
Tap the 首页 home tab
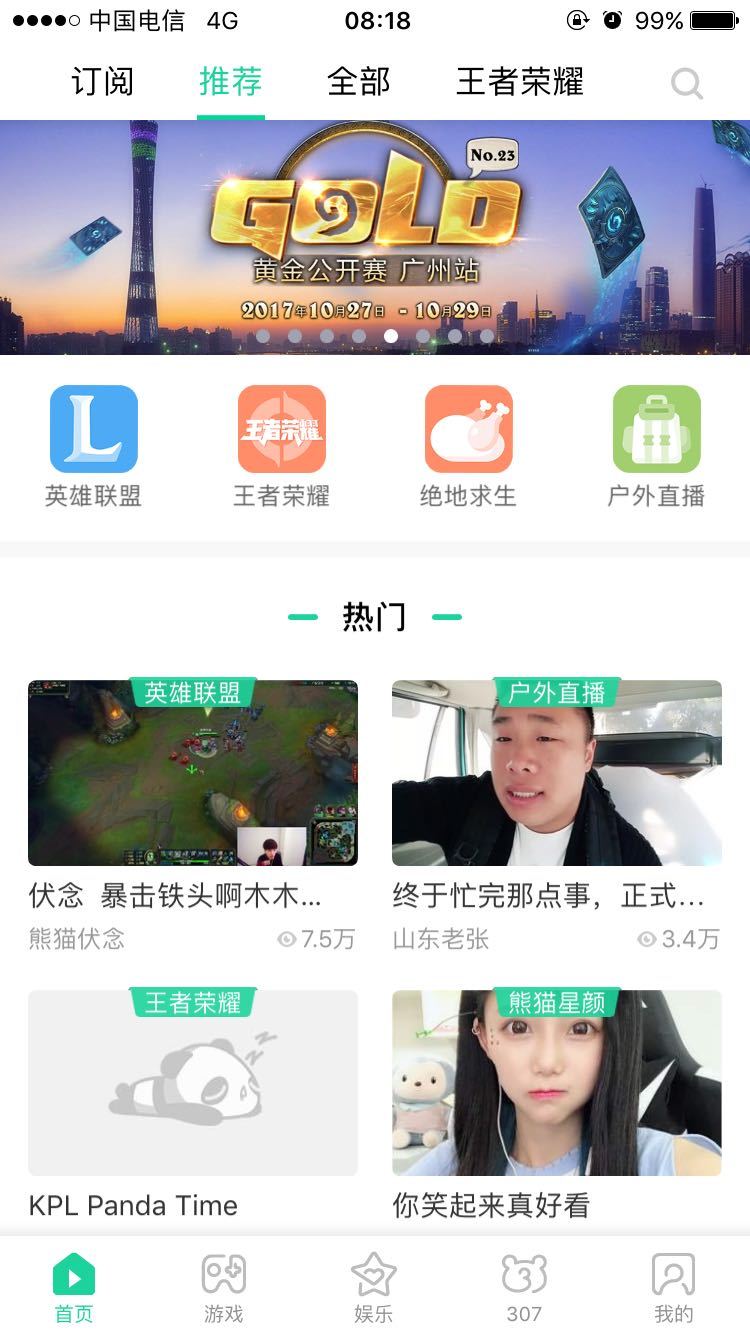[x=74, y=1287]
